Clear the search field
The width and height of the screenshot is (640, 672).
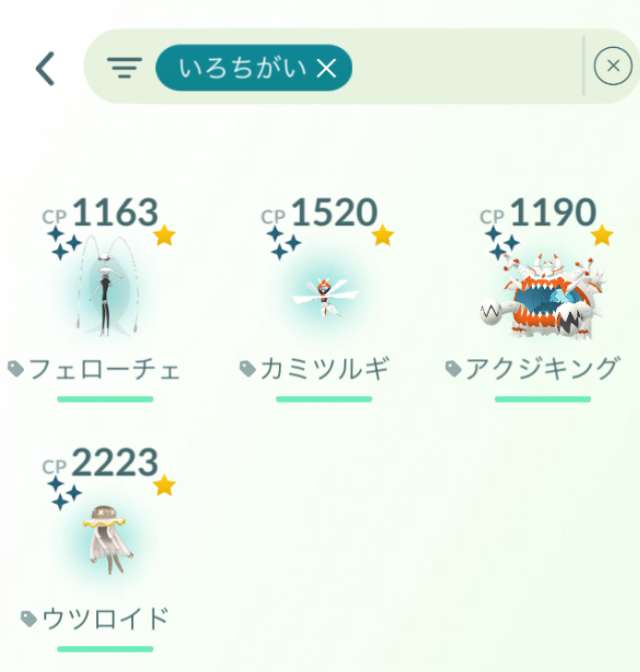(x=612, y=67)
